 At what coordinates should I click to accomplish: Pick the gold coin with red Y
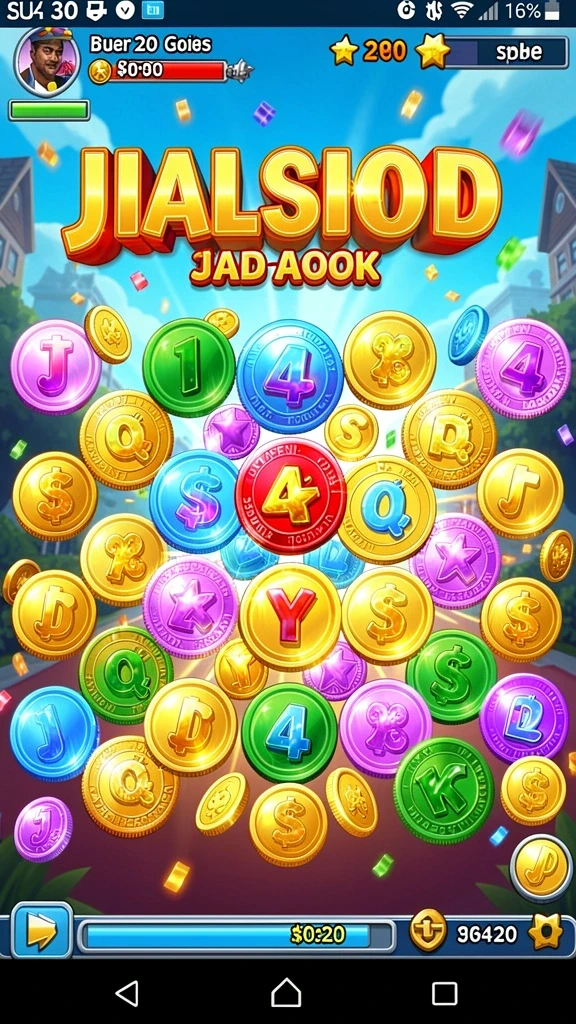[291, 617]
